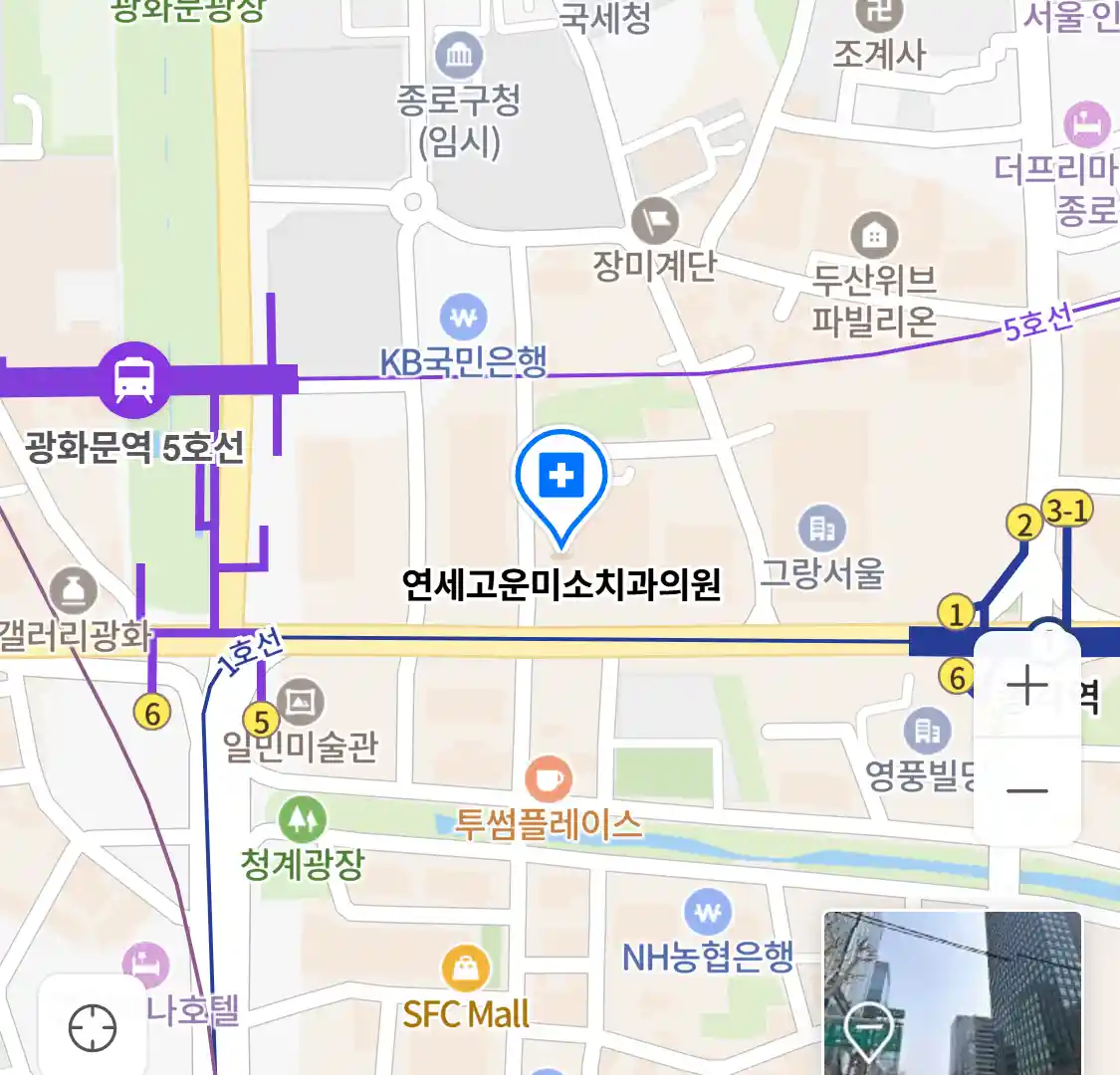The image size is (1120, 1075).
Task: Select the 투썸플레이스 cafe marker
Action: click(548, 778)
